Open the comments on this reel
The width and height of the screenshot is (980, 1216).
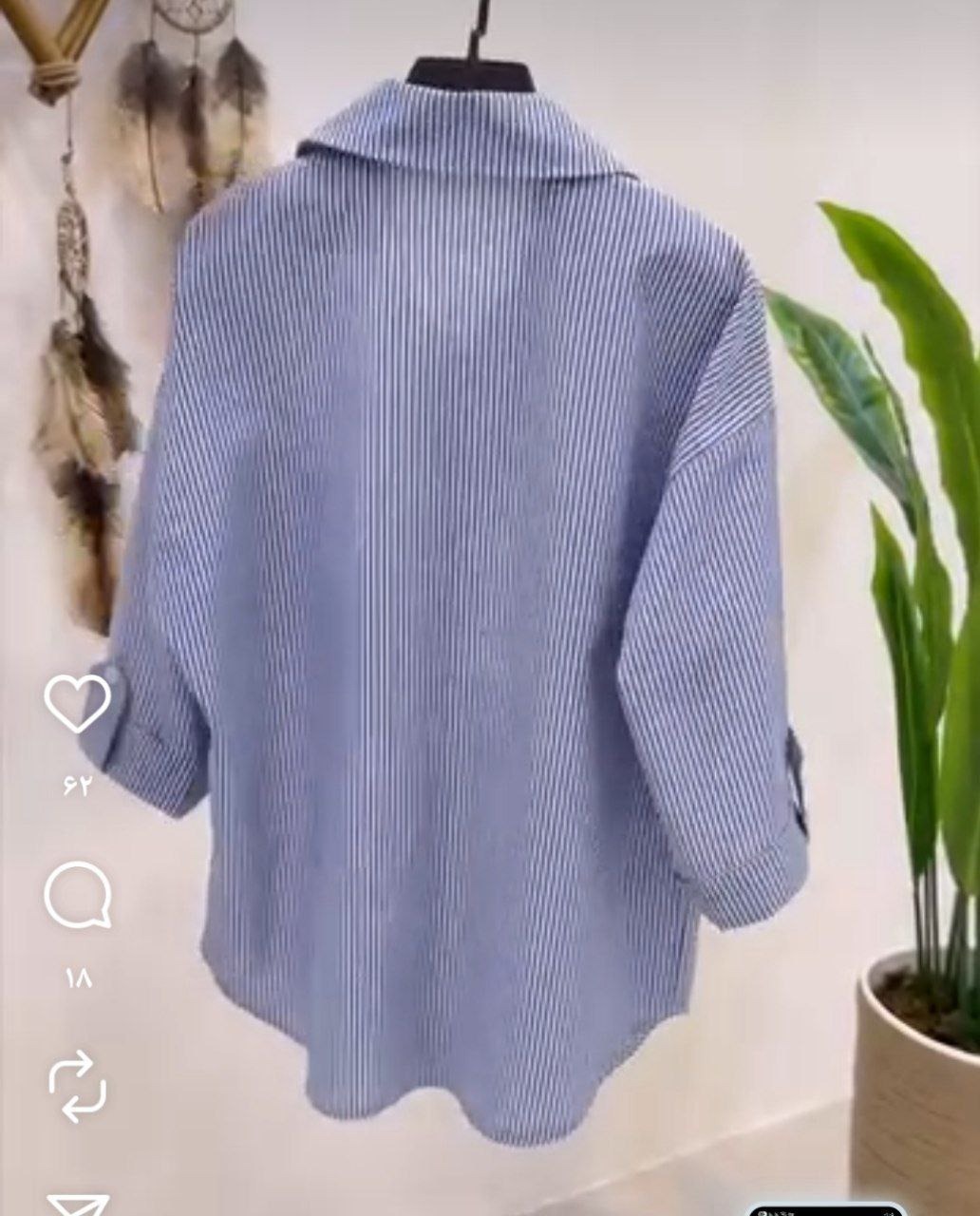(78, 896)
